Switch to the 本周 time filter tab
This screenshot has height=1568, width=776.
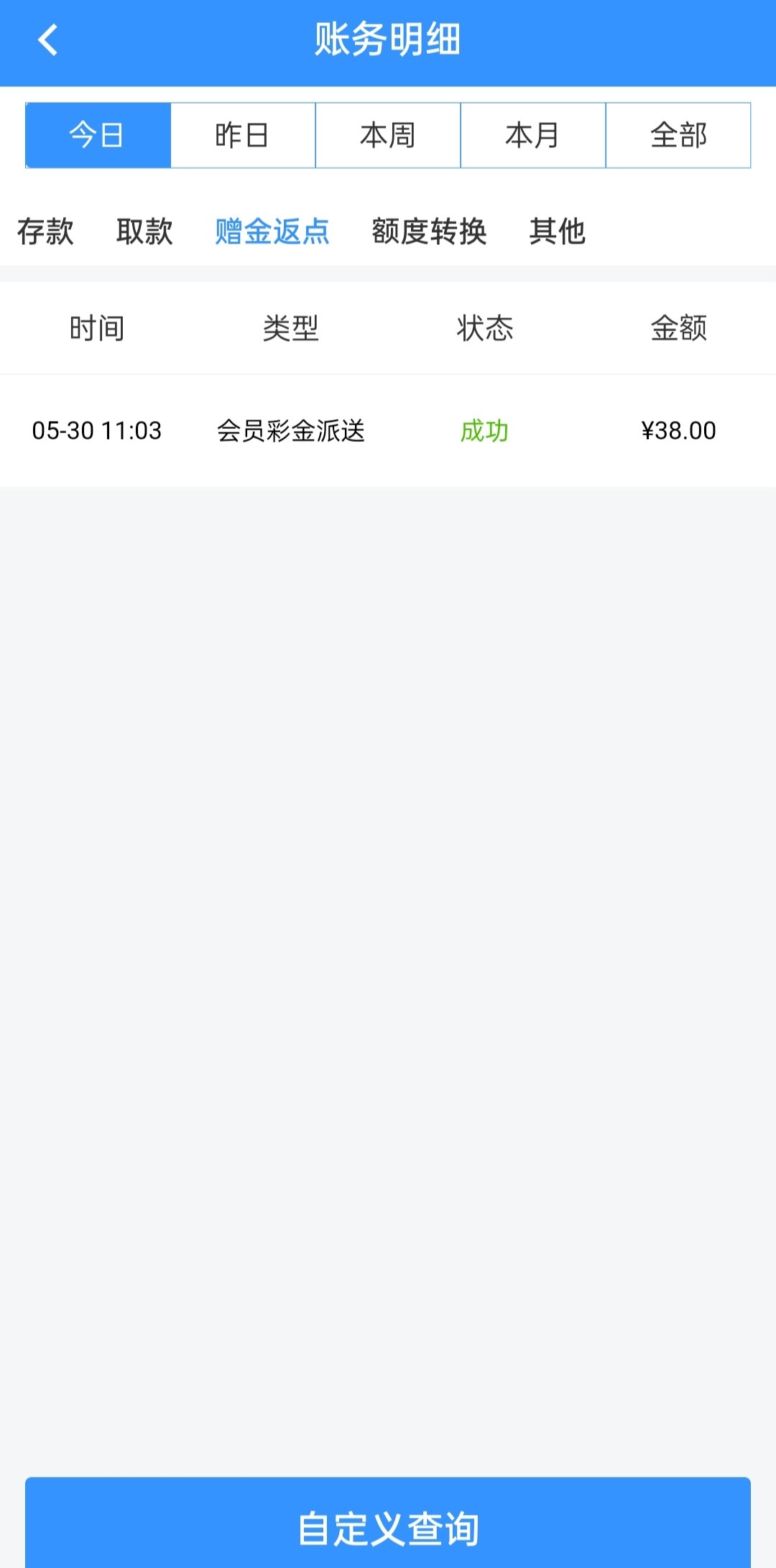point(388,135)
